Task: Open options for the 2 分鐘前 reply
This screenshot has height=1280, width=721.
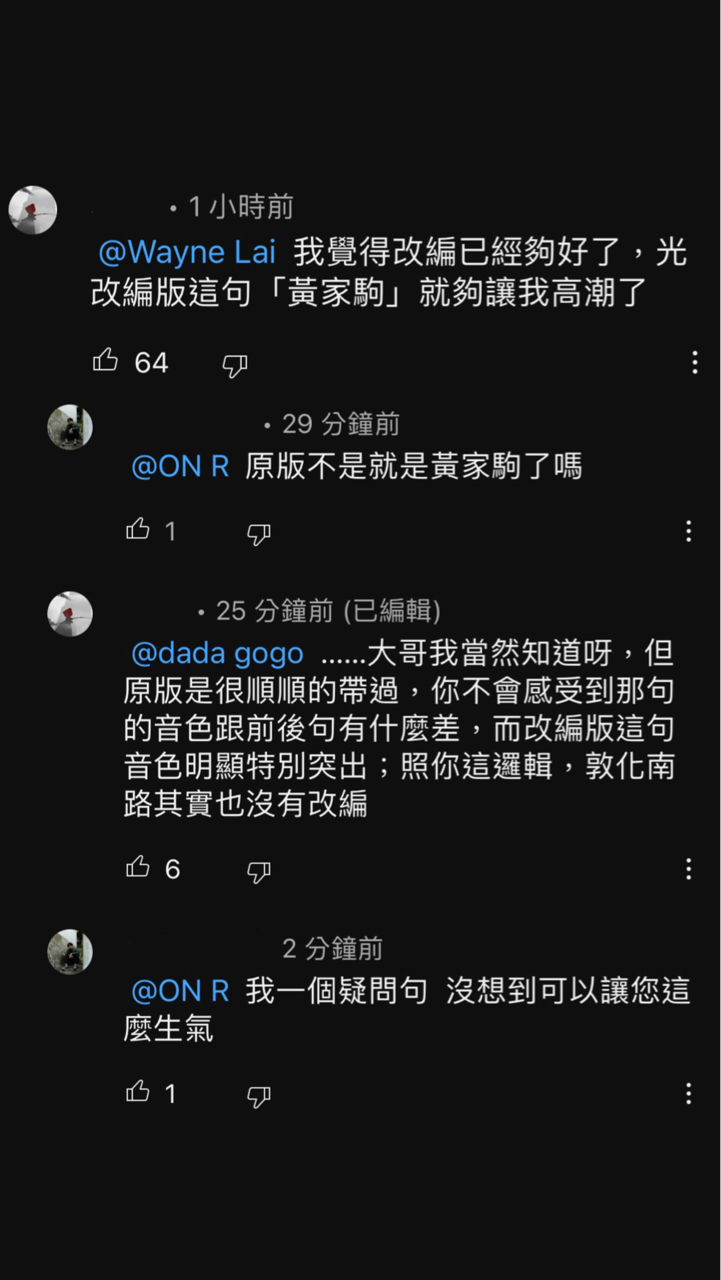Action: tap(688, 1093)
